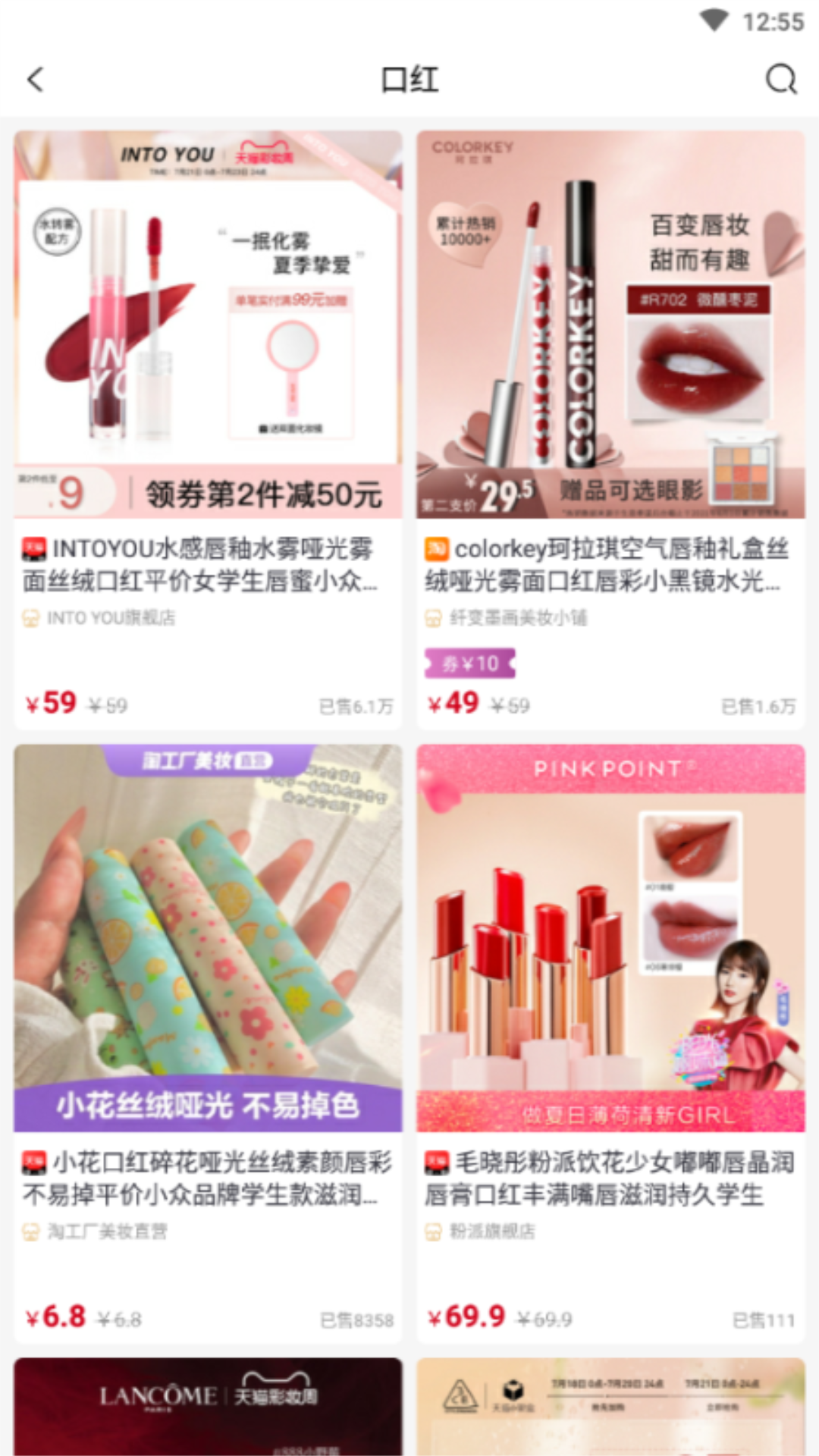Visit the 淘工厂美妆直营 store link

[106, 1231]
